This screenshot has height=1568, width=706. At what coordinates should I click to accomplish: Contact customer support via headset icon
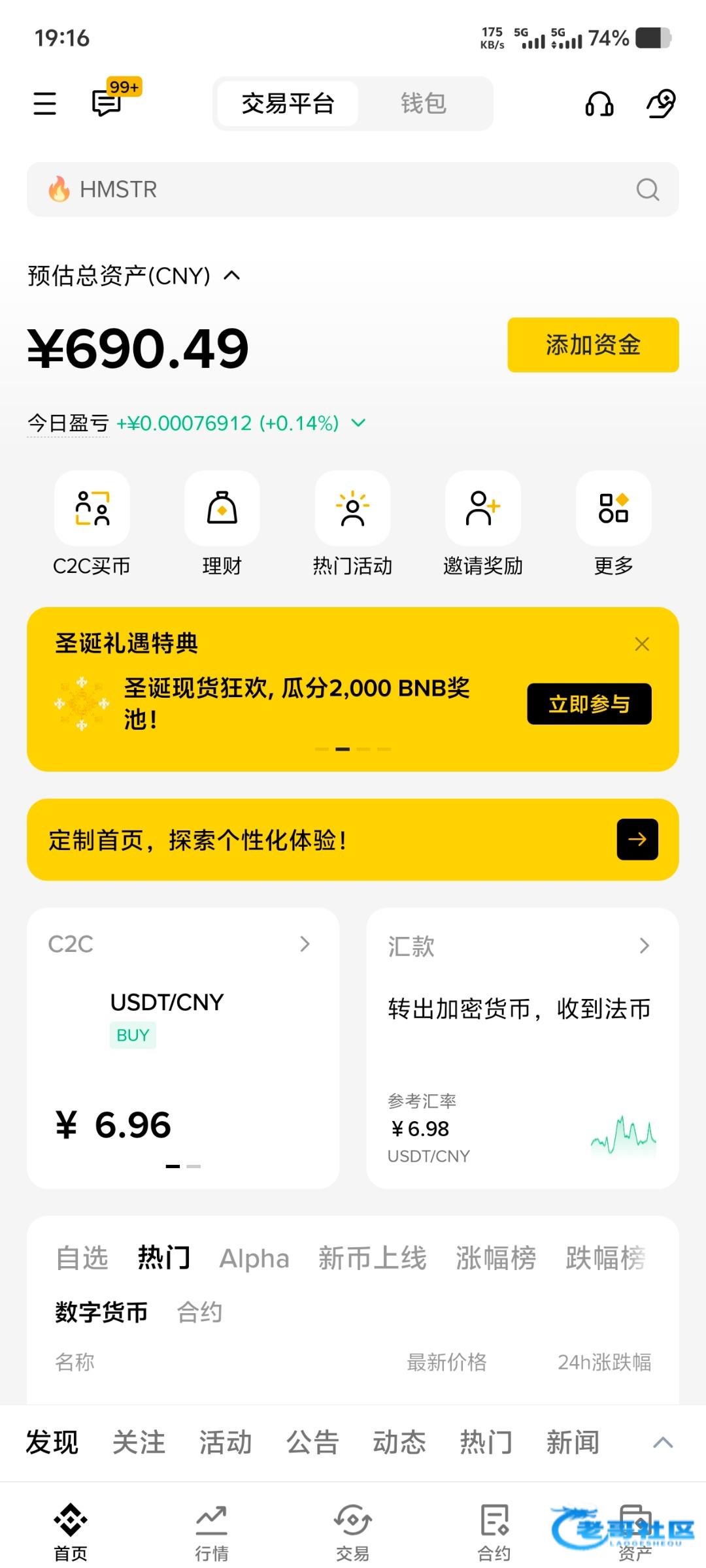(599, 103)
